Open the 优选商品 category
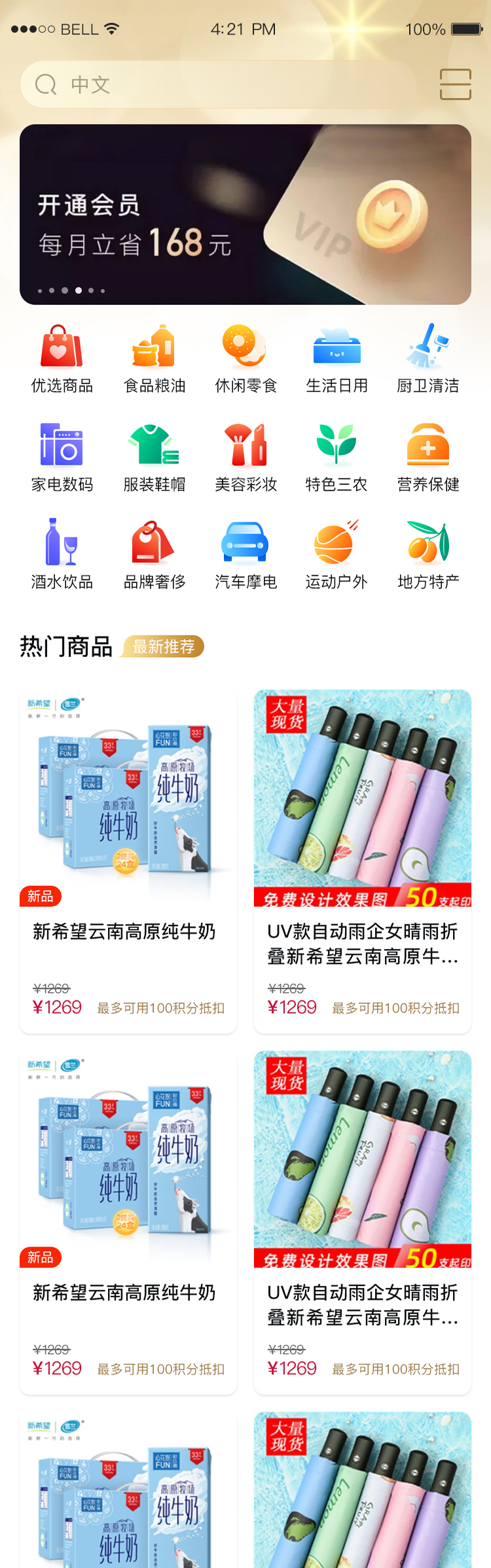Image resolution: width=491 pixels, height=1568 pixels. (62, 359)
